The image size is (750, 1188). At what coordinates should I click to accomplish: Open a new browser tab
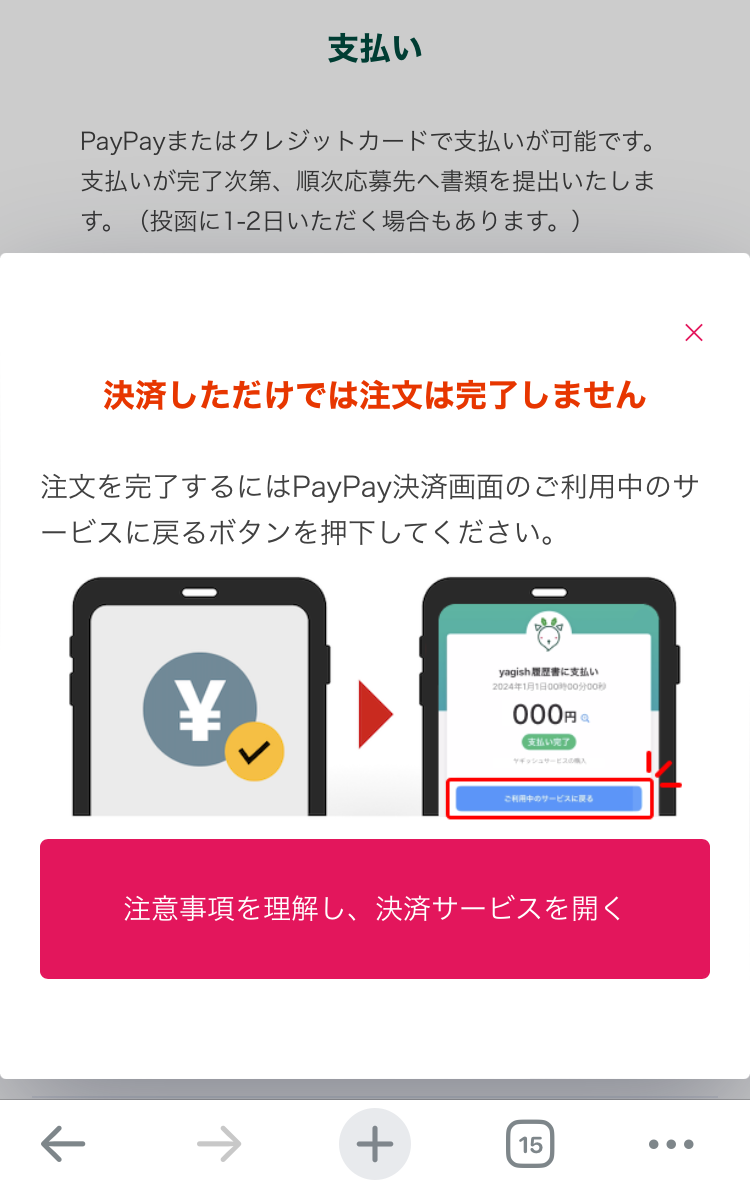375,1144
